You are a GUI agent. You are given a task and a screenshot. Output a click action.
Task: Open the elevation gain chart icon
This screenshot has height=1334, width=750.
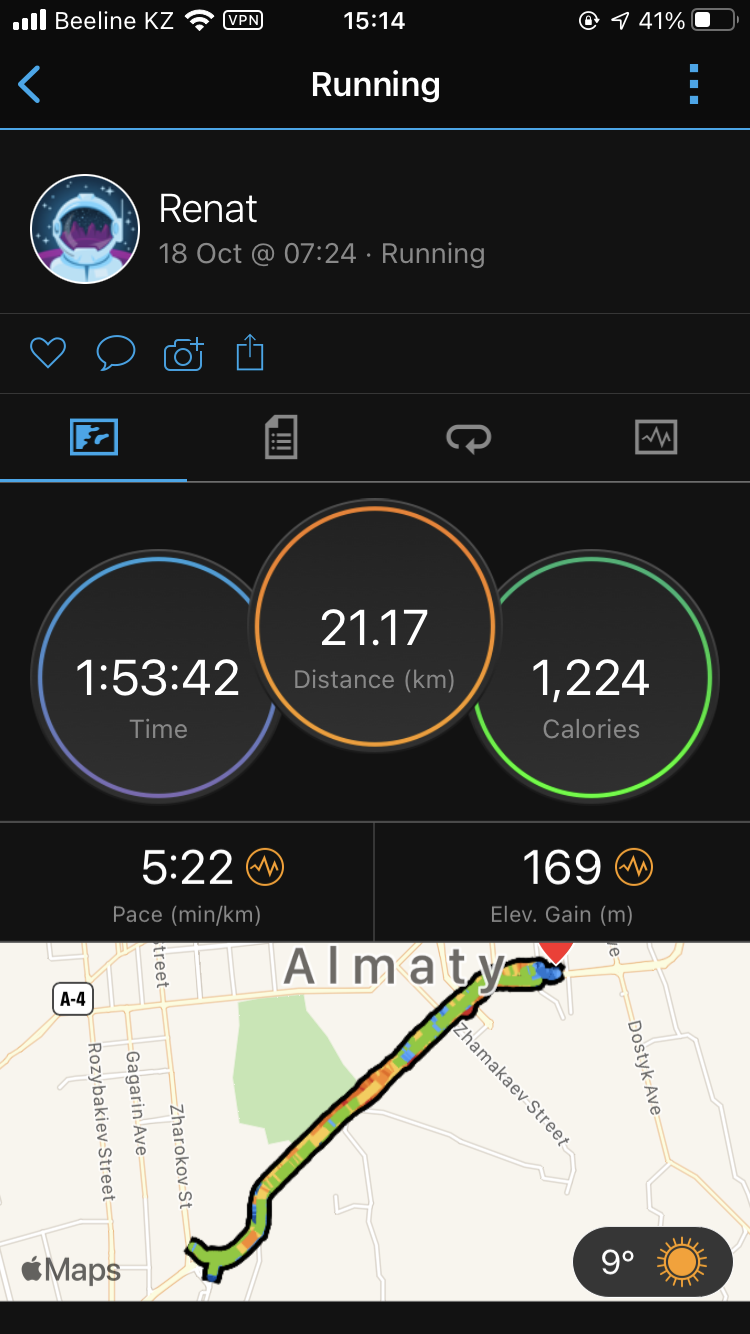(634, 867)
